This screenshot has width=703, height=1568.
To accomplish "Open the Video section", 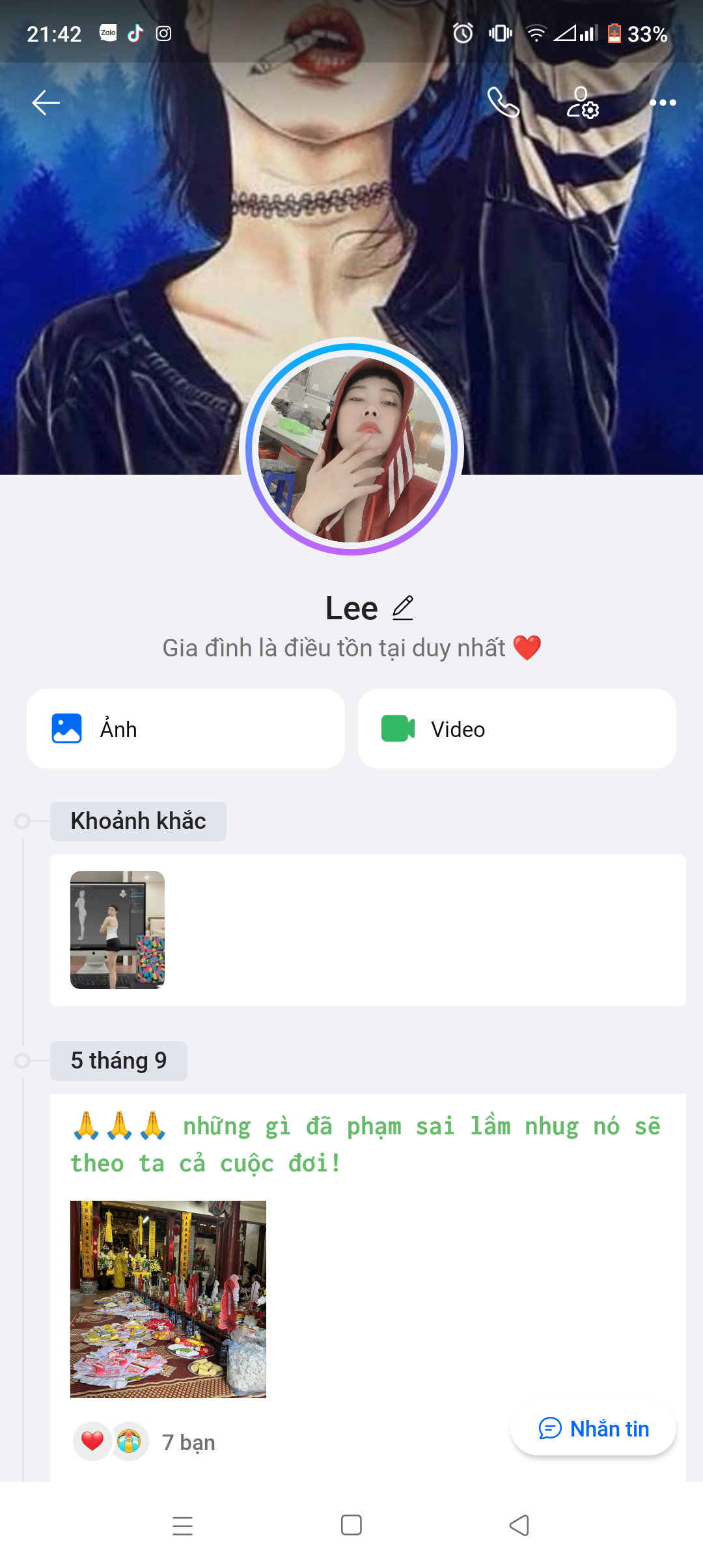I will (x=517, y=729).
